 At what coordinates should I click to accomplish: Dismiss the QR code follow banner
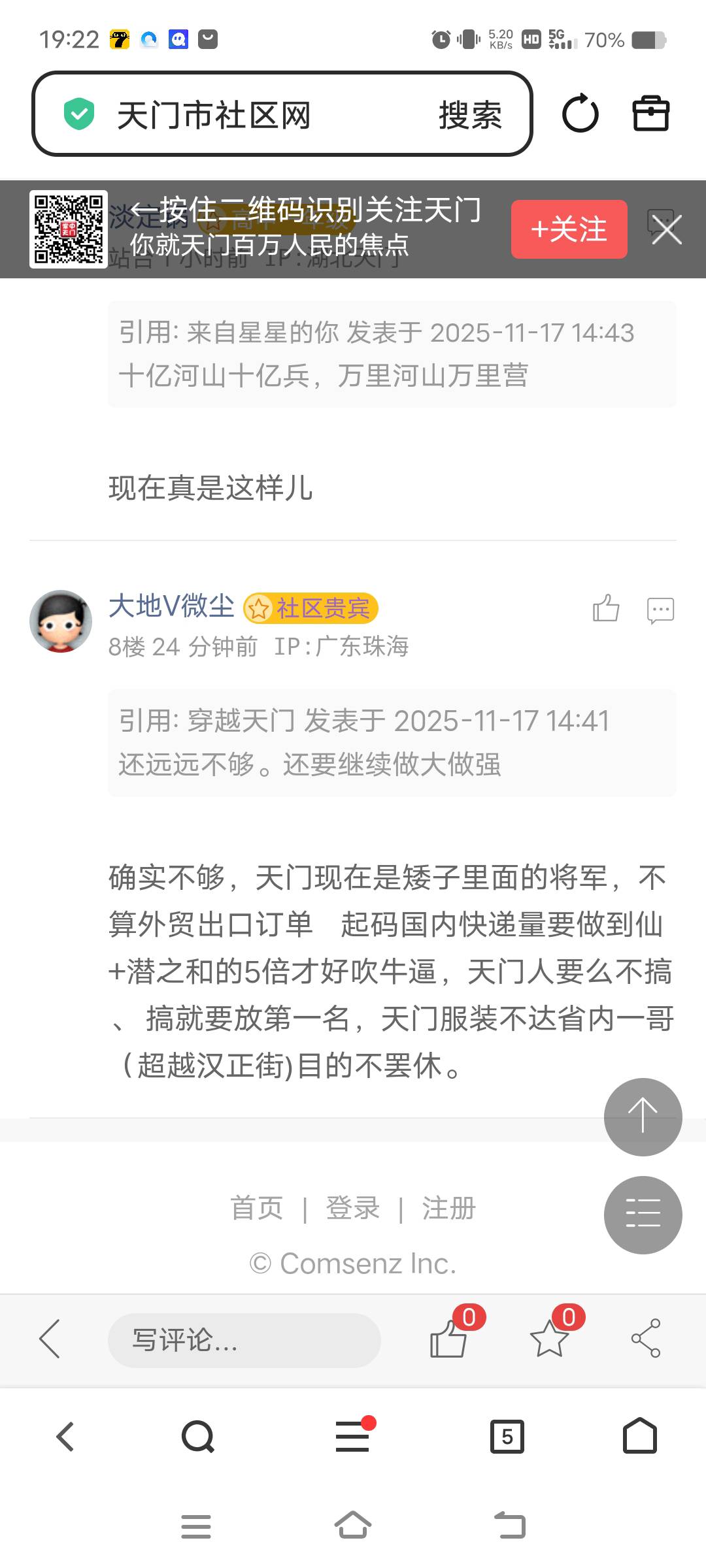(667, 230)
